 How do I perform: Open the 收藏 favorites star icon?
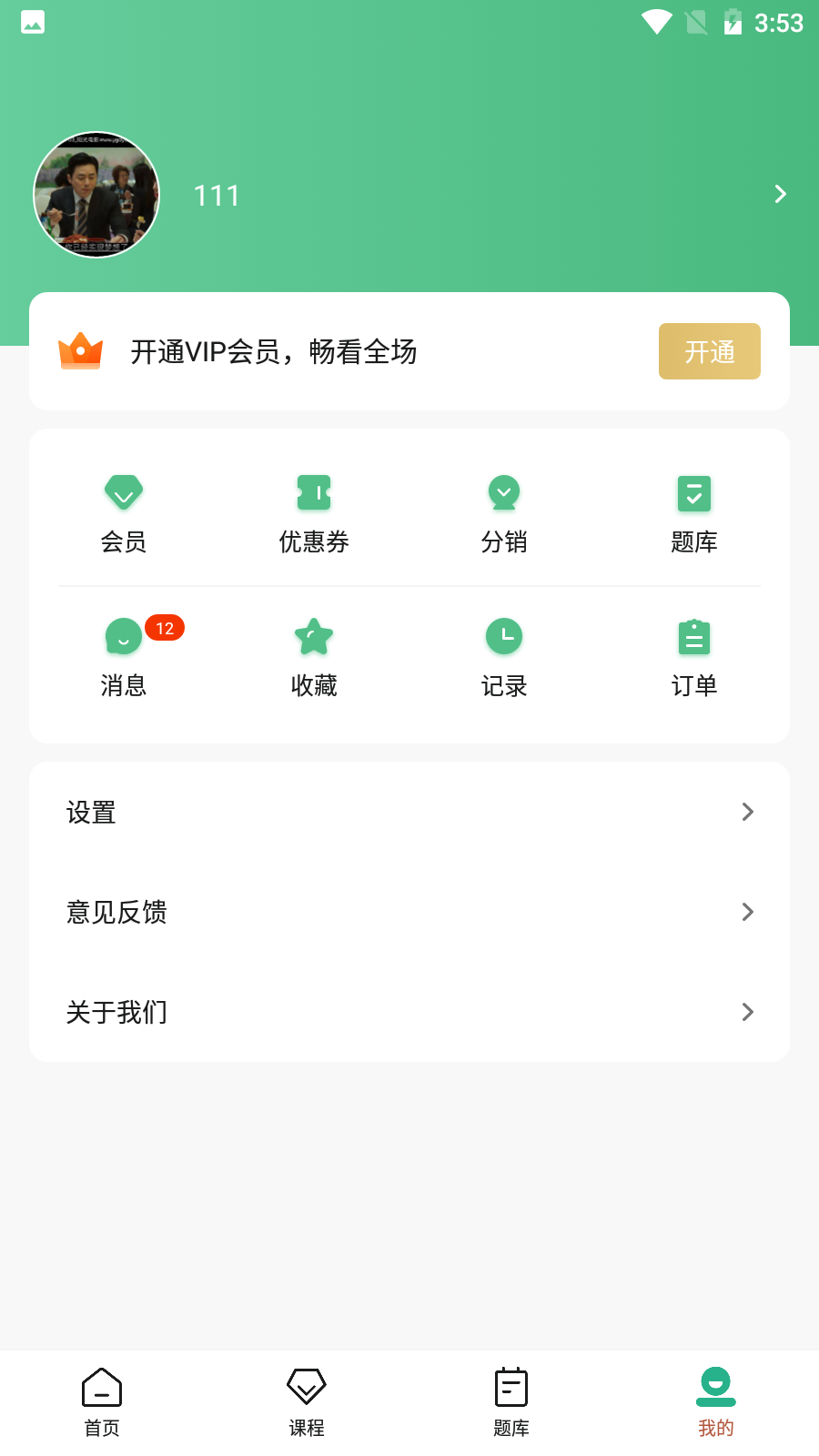(314, 653)
